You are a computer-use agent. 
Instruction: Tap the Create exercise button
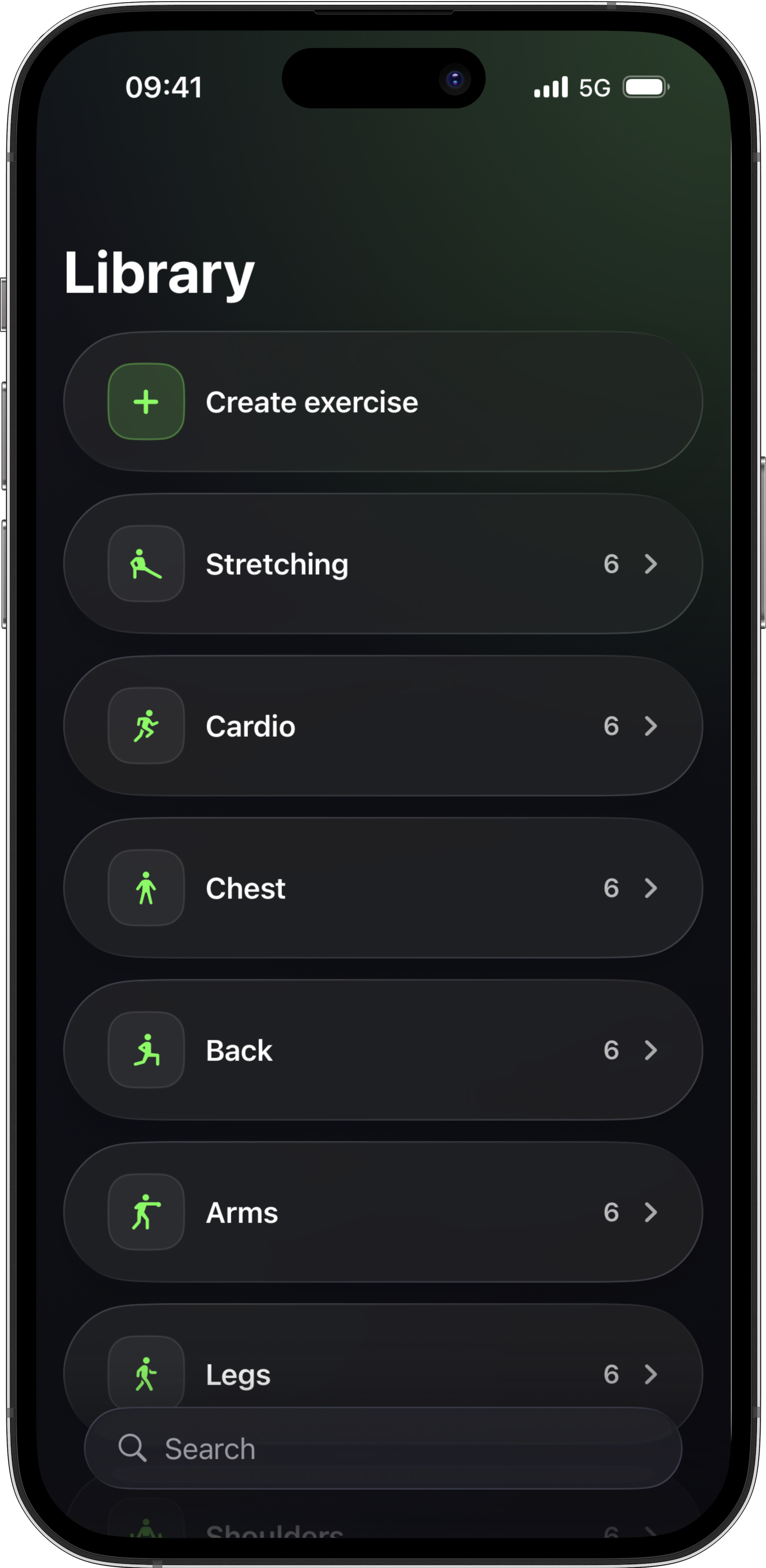[x=382, y=402]
